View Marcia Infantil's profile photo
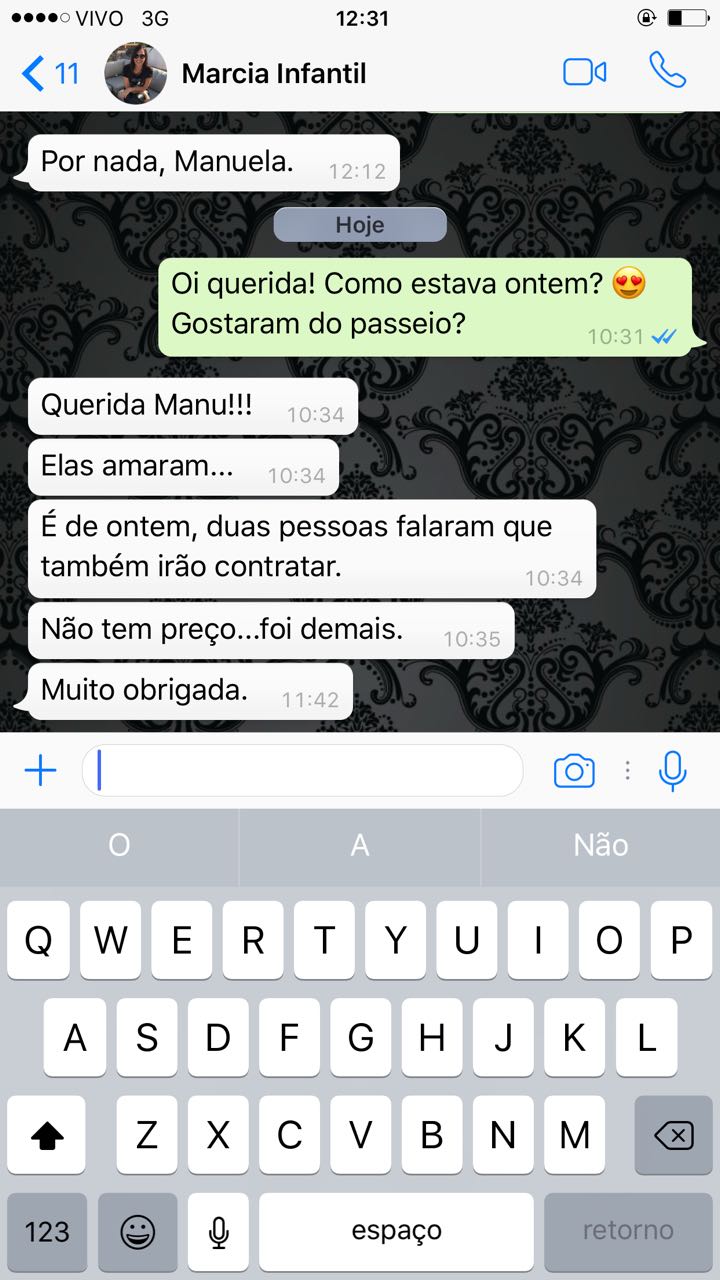 [137, 73]
